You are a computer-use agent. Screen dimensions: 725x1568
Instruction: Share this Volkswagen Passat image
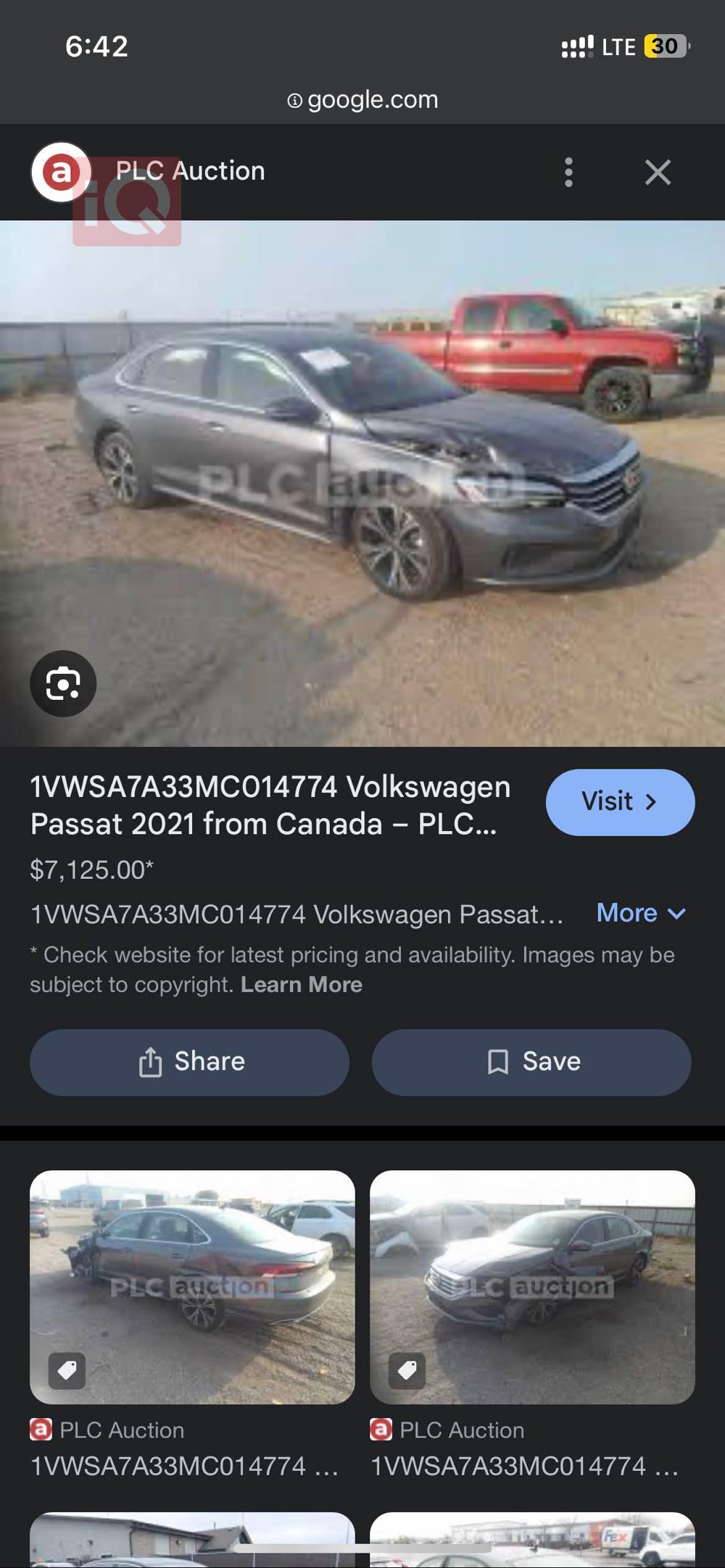click(189, 1062)
